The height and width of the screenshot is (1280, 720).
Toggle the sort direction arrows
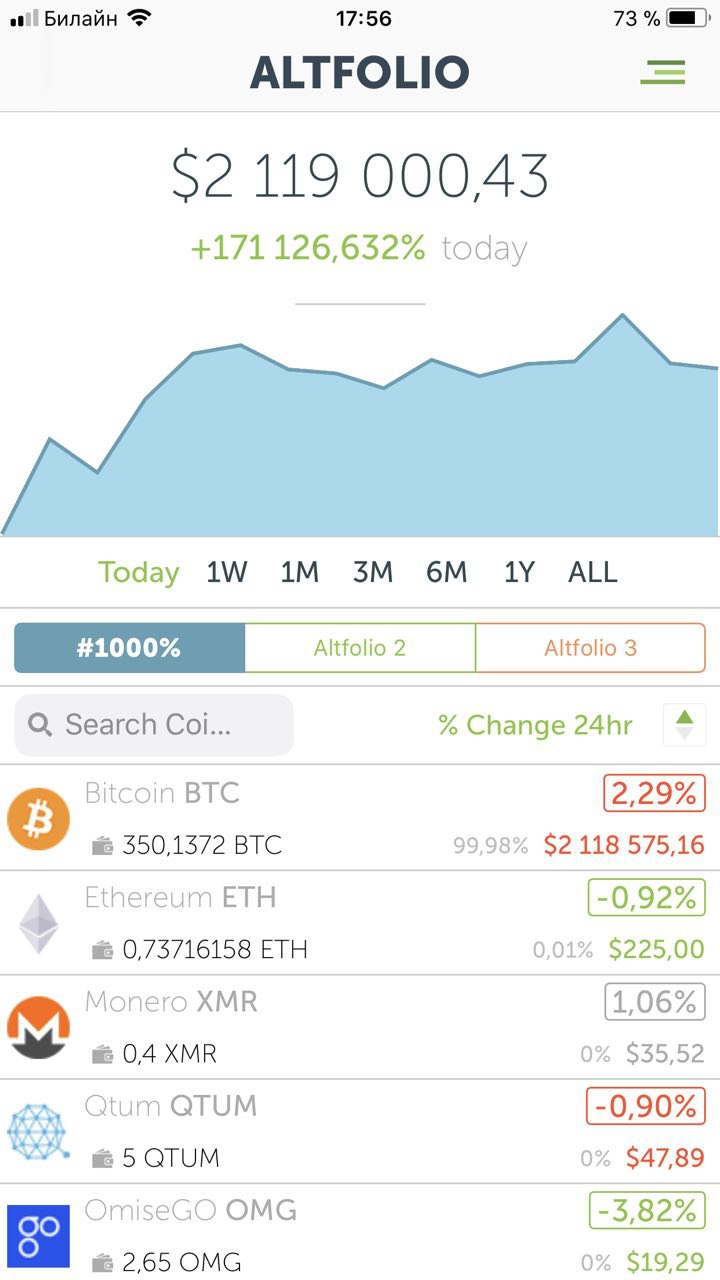(x=685, y=725)
